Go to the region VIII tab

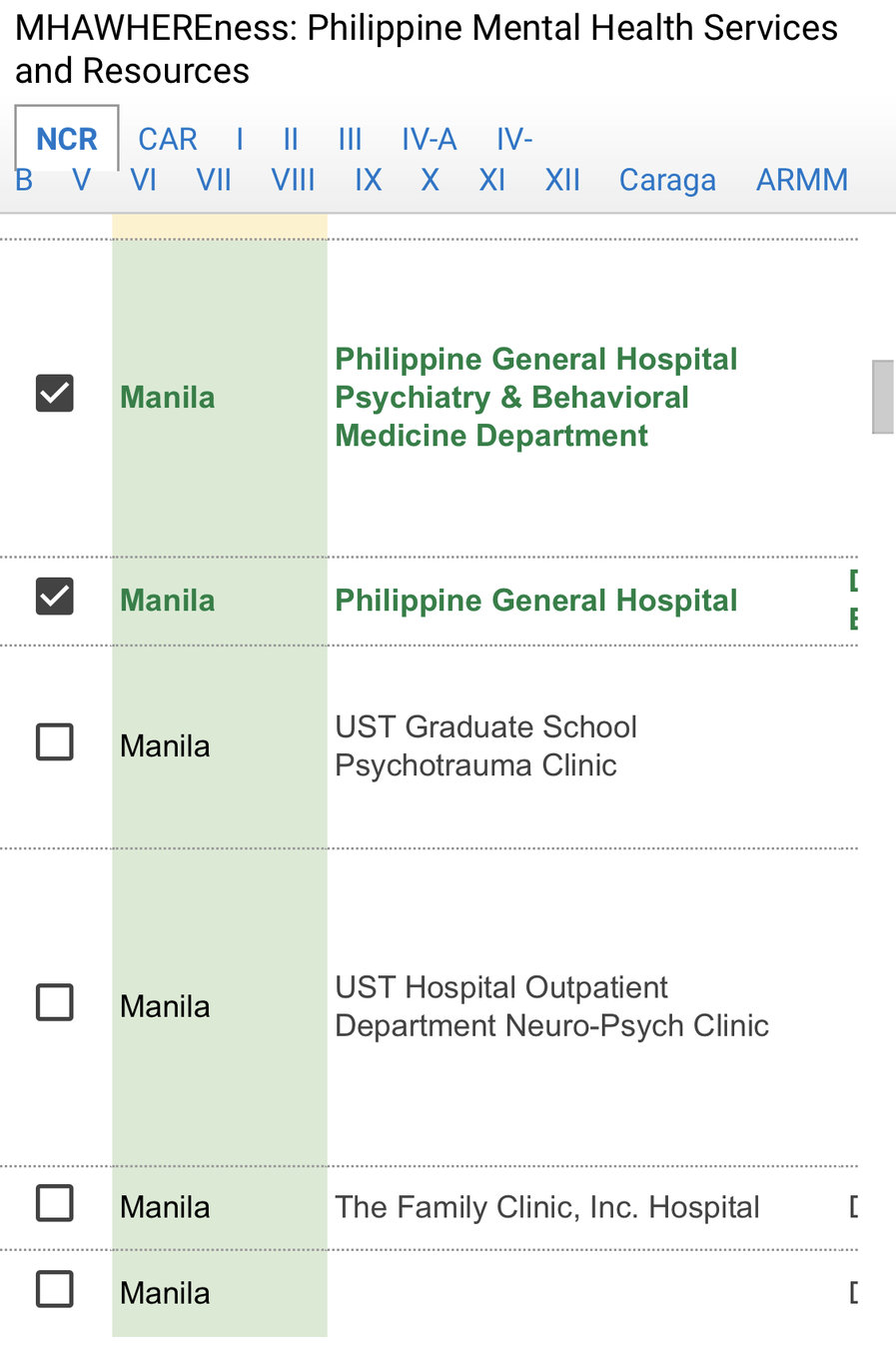point(293,180)
